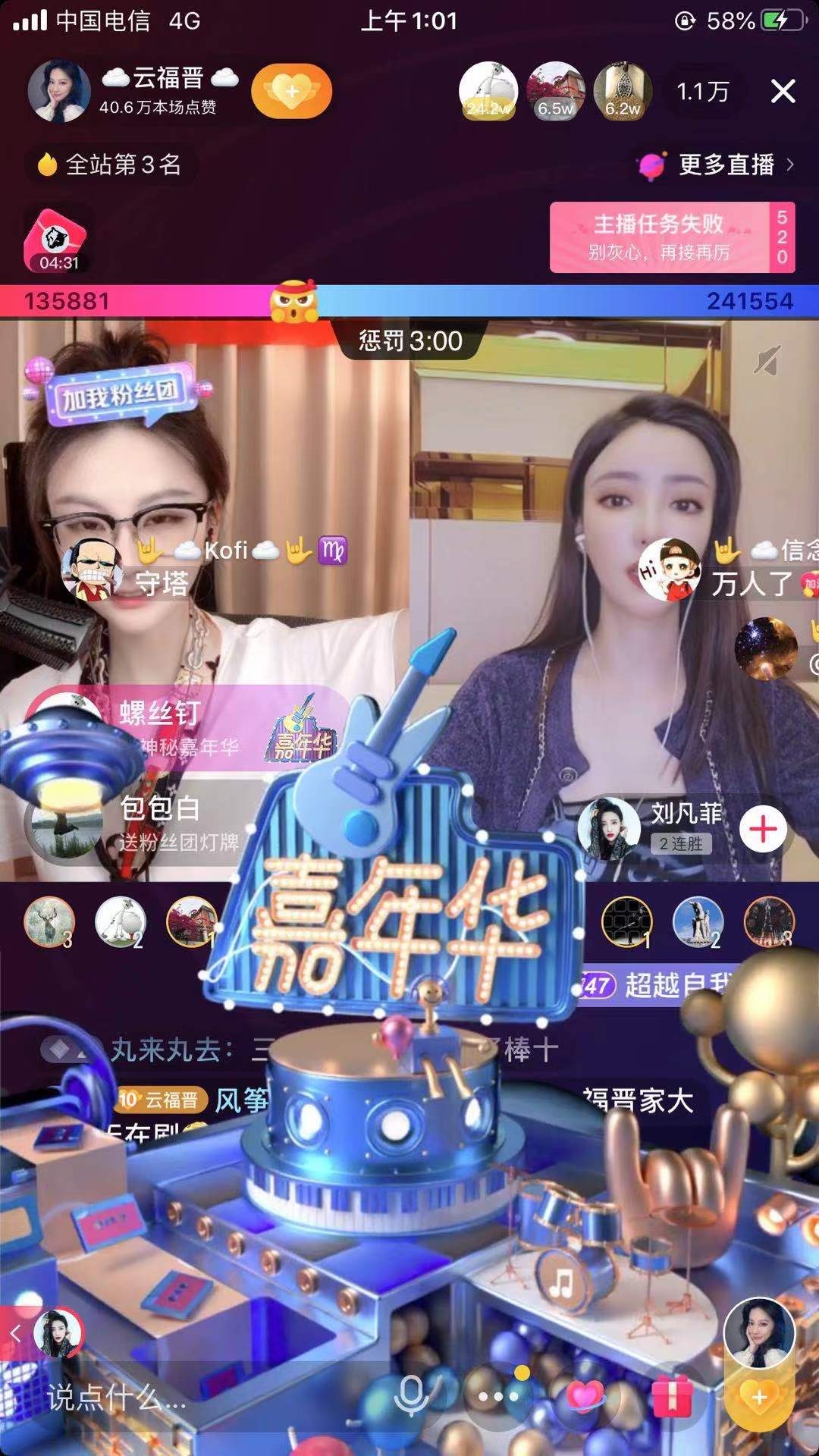
Task: Open top viewer with 6.5w contribution
Action: click(x=556, y=92)
